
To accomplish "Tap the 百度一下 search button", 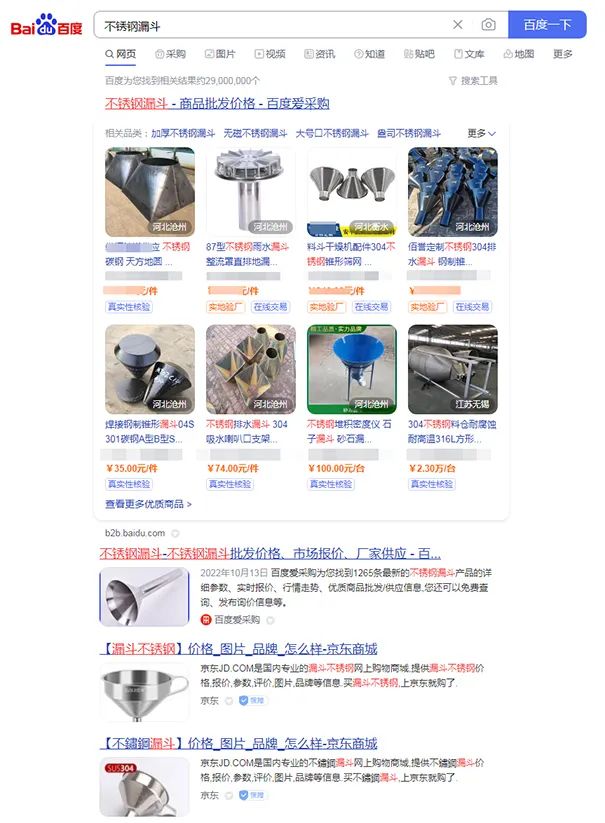I will pos(547,25).
